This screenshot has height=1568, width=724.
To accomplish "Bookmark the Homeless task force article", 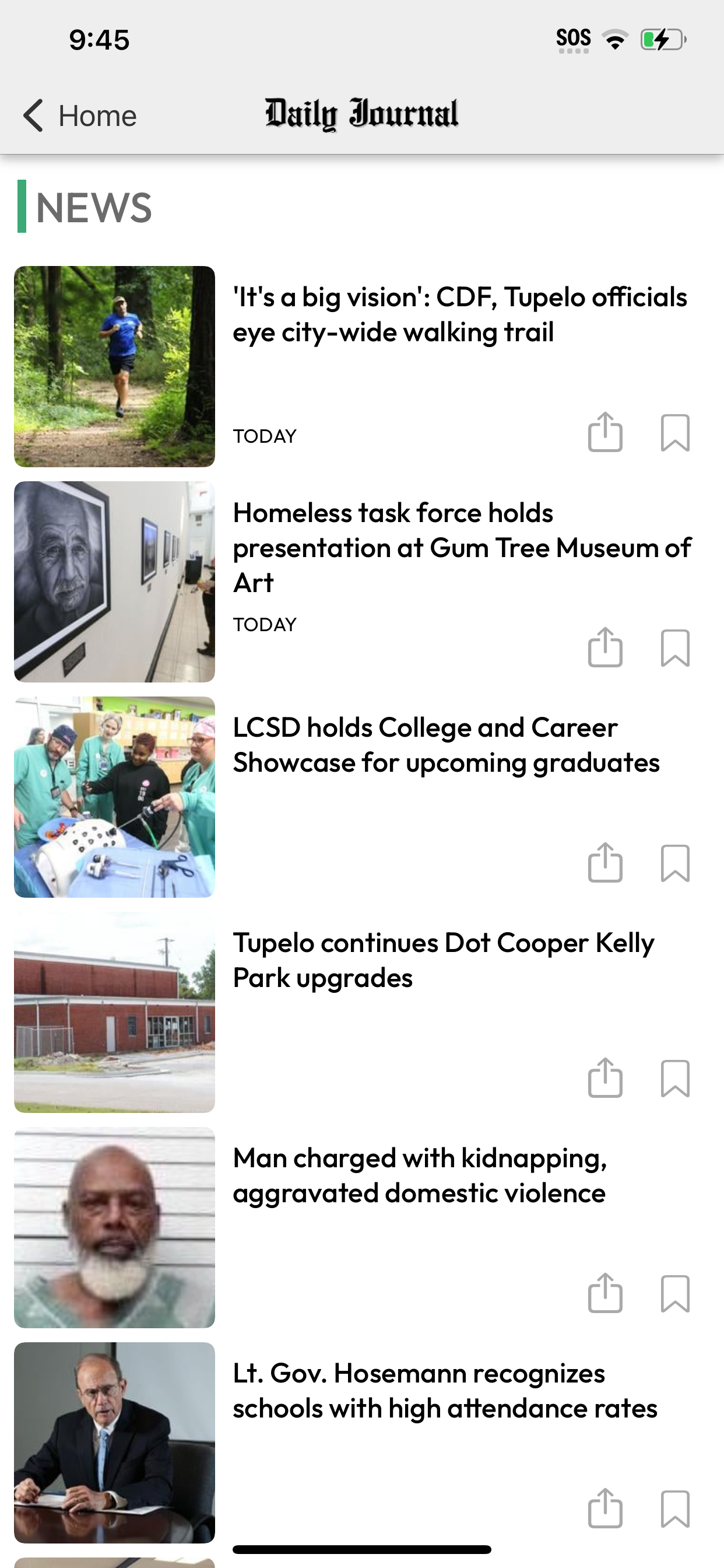I will 674,647.
